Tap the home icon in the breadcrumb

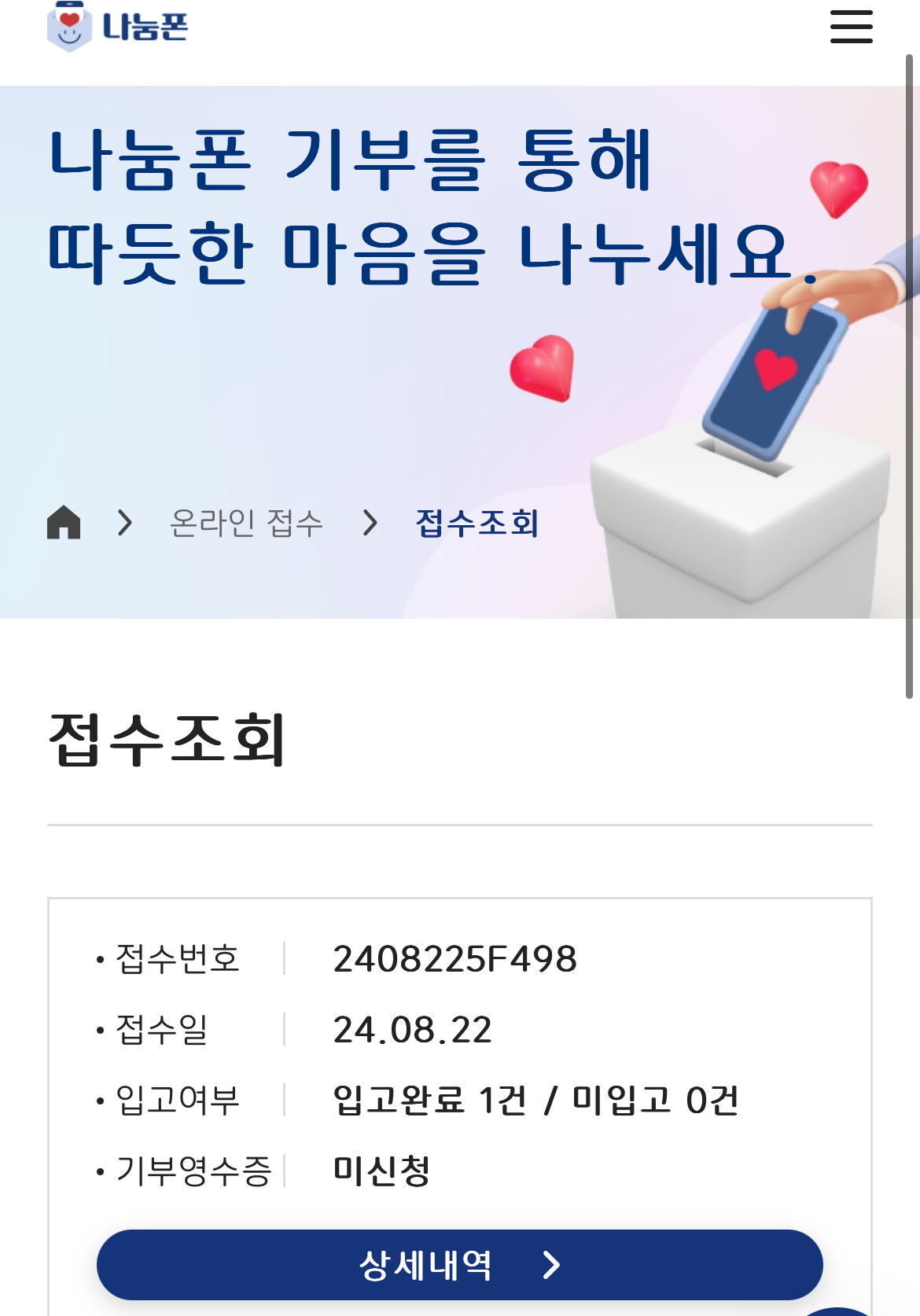(64, 522)
